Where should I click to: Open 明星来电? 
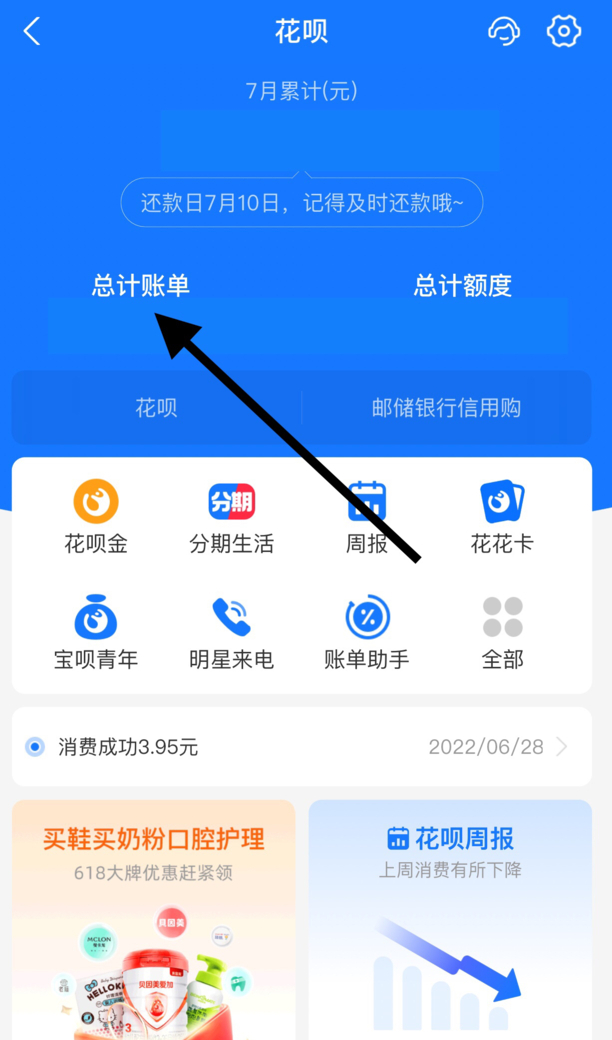click(231, 632)
